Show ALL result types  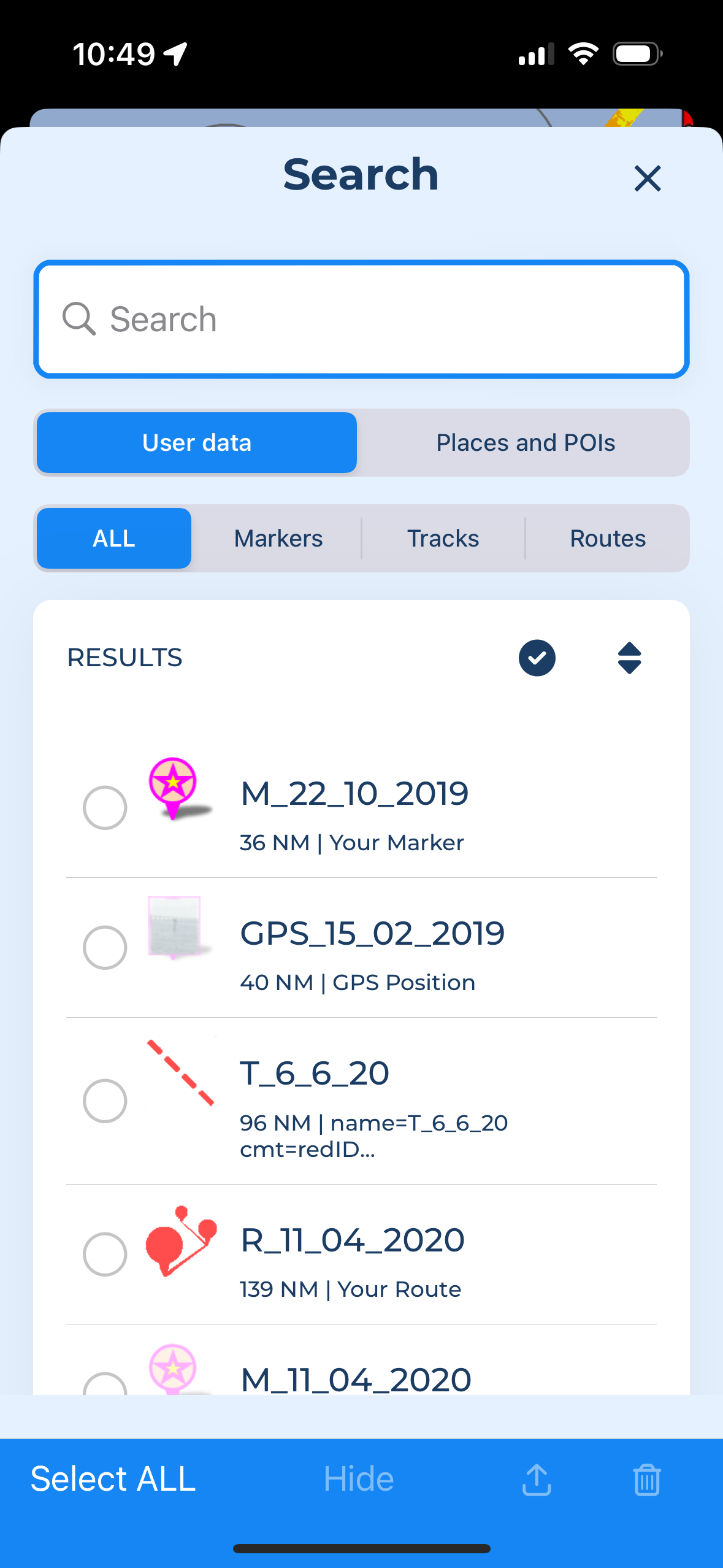click(x=114, y=538)
